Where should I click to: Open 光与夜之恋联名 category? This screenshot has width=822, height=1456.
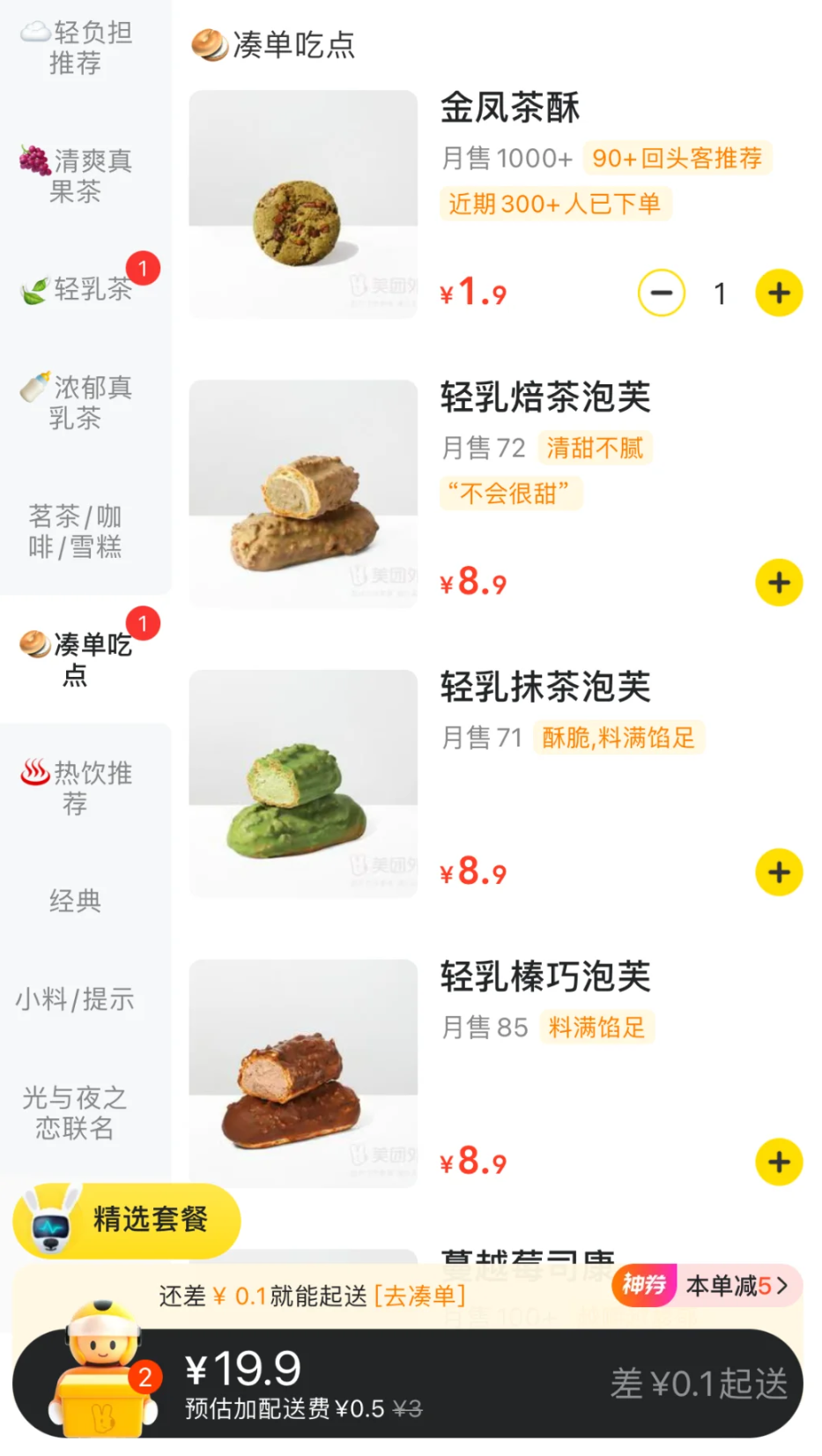pos(76,1112)
